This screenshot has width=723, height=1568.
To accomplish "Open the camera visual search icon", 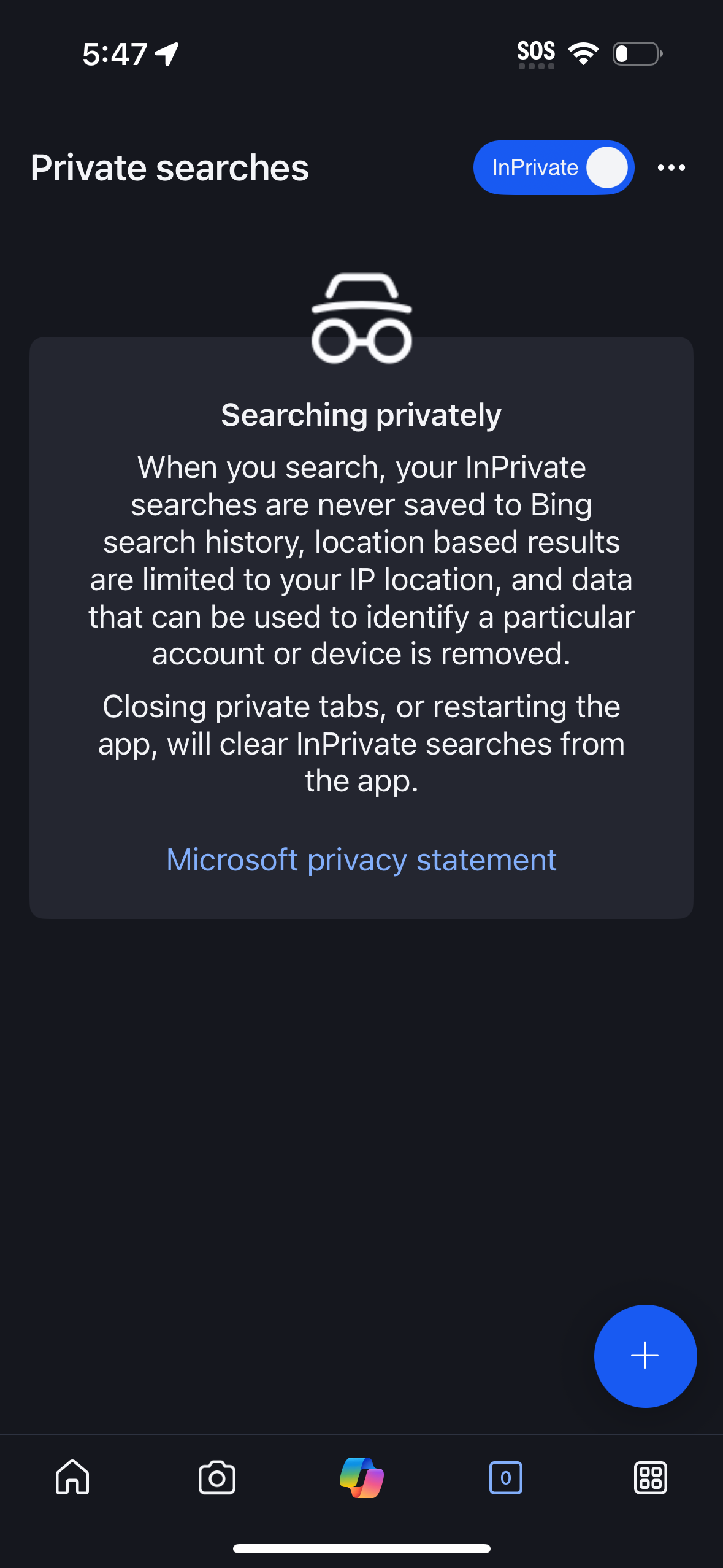I will coord(216,1477).
